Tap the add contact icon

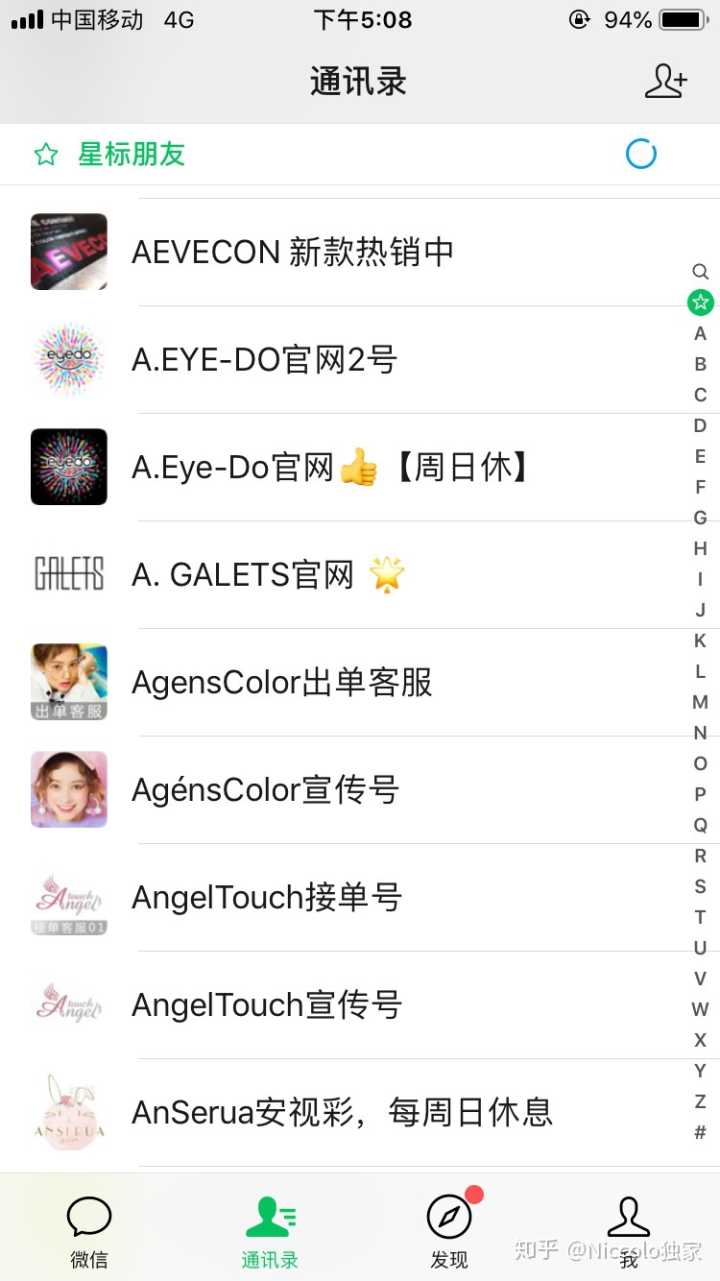[x=665, y=81]
